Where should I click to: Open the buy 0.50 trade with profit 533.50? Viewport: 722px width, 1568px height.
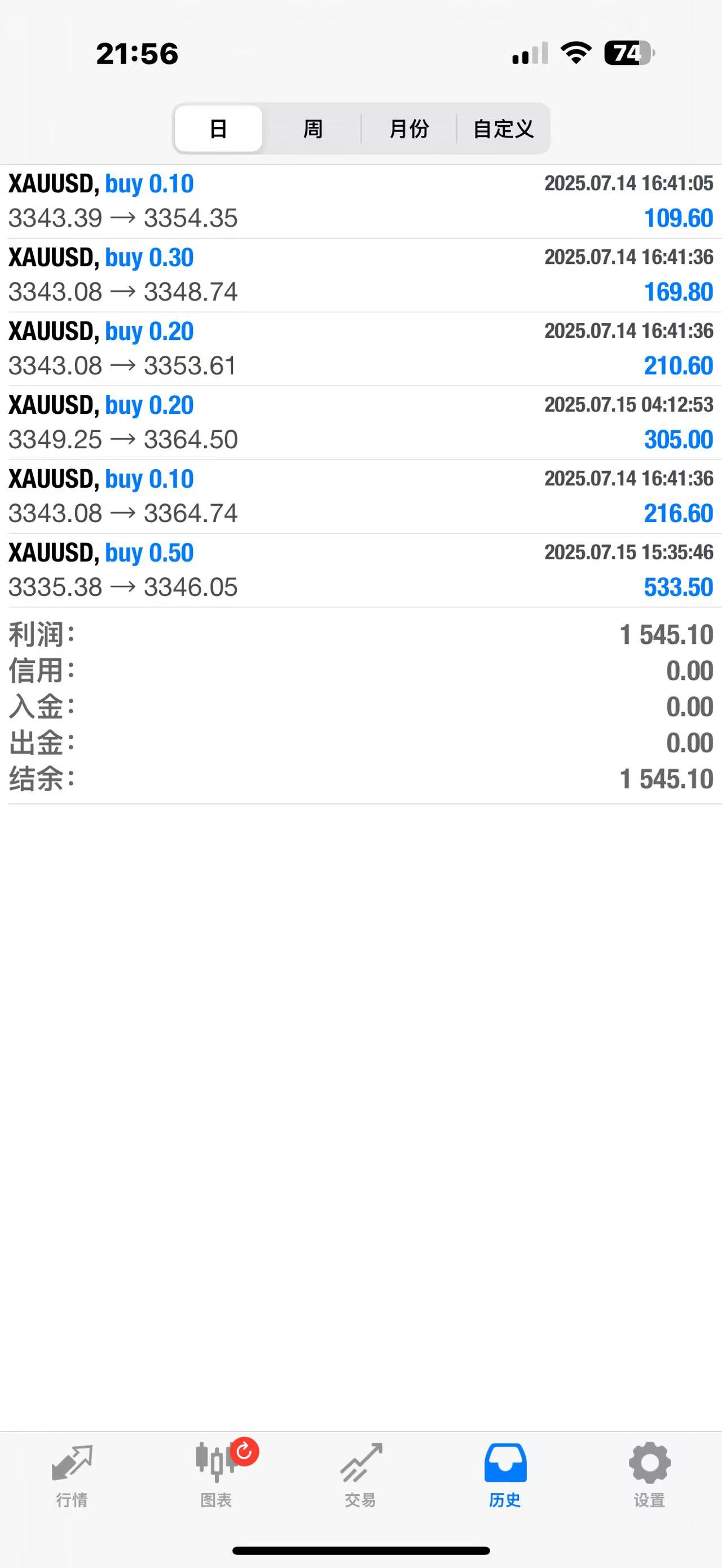point(361,571)
